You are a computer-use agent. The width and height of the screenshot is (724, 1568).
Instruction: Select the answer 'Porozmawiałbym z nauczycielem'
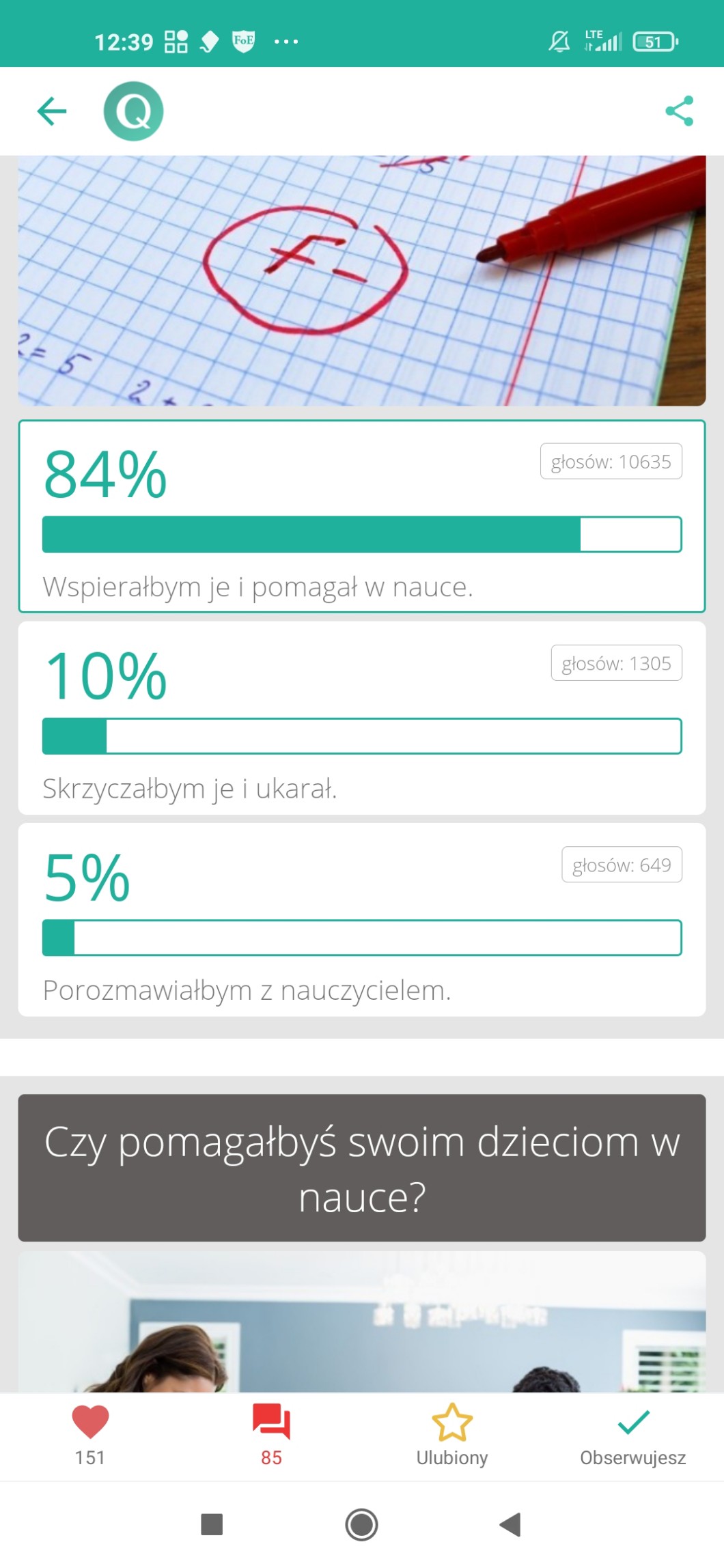point(361,920)
